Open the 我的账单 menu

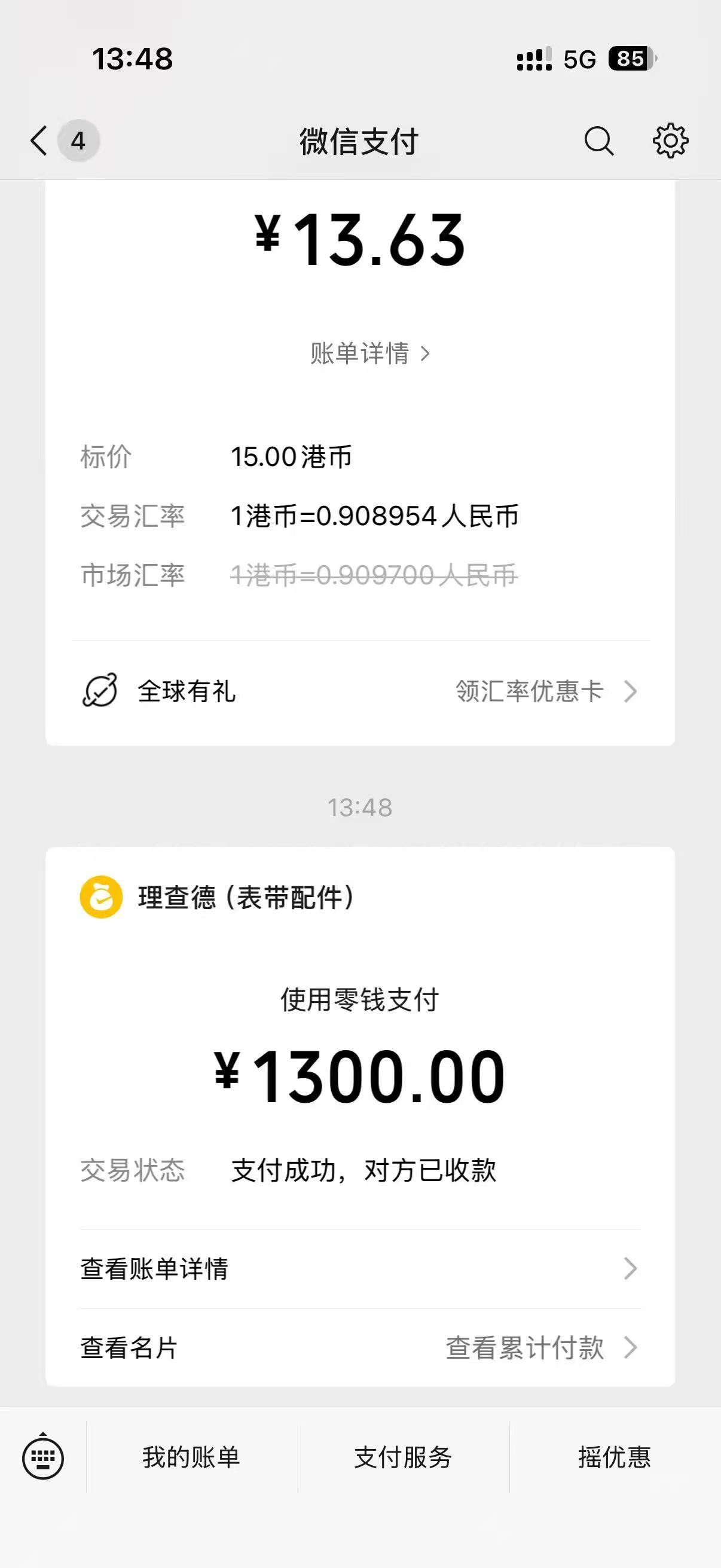click(192, 1458)
